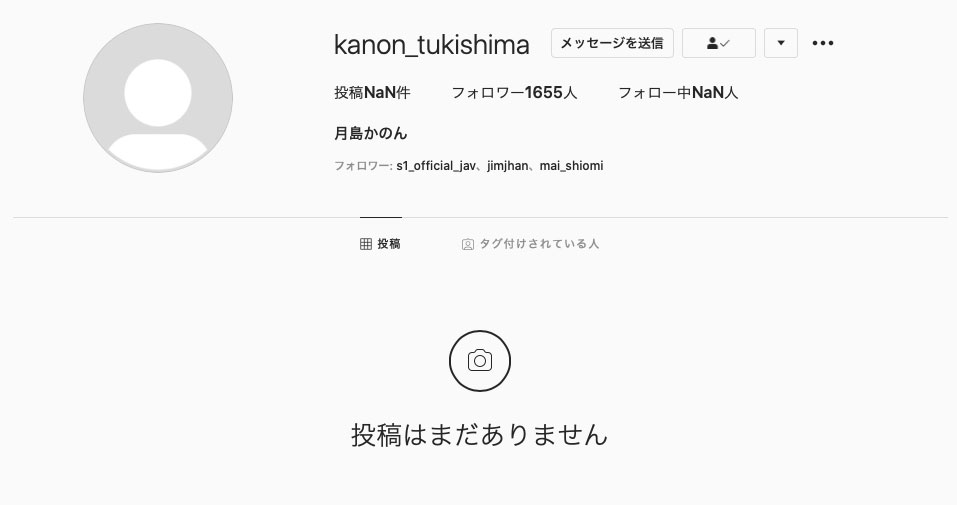Open jimjhan follower profile
Viewport: 957px width, 505px height.
point(510,166)
